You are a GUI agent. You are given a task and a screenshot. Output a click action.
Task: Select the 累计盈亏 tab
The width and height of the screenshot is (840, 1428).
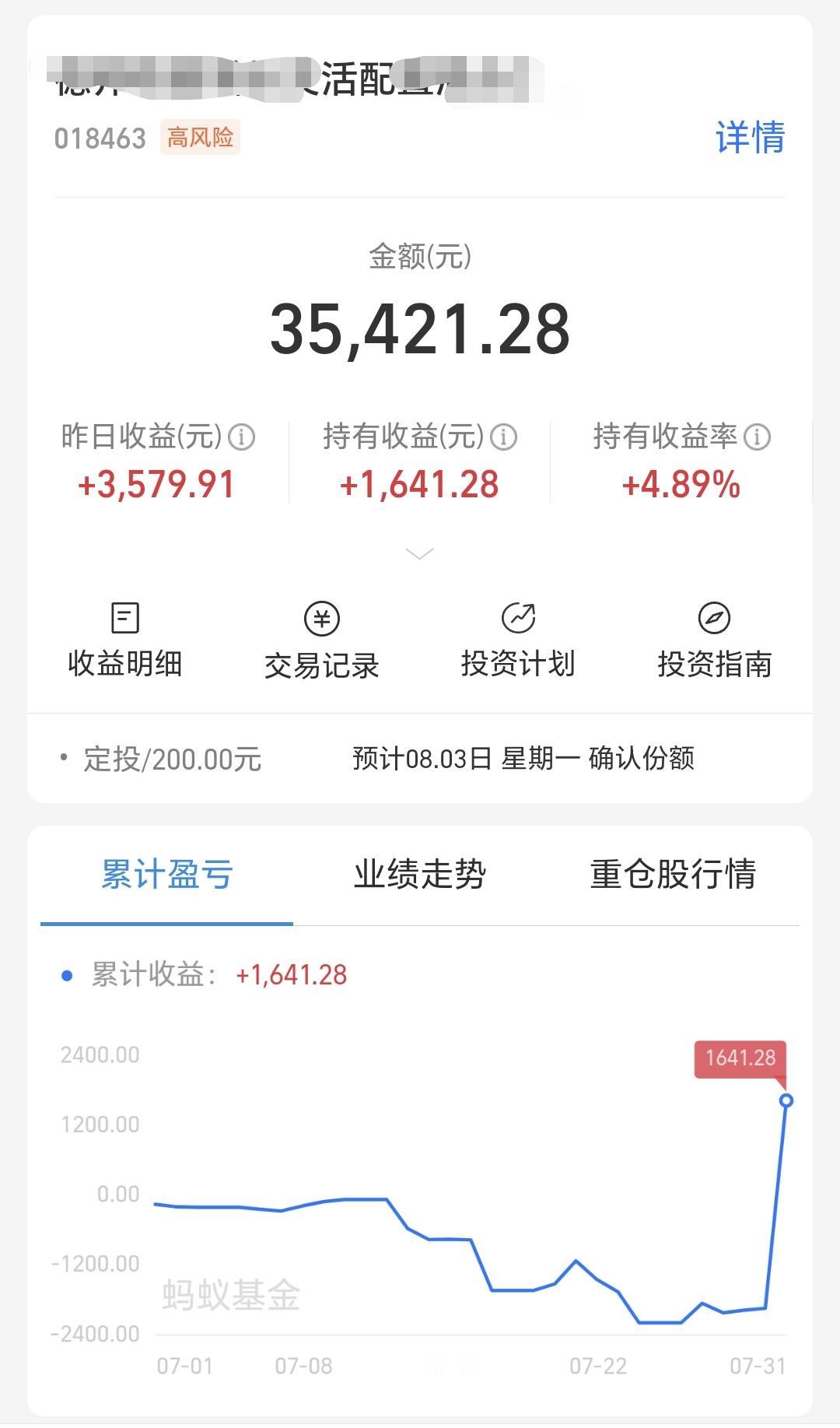tap(167, 874)
